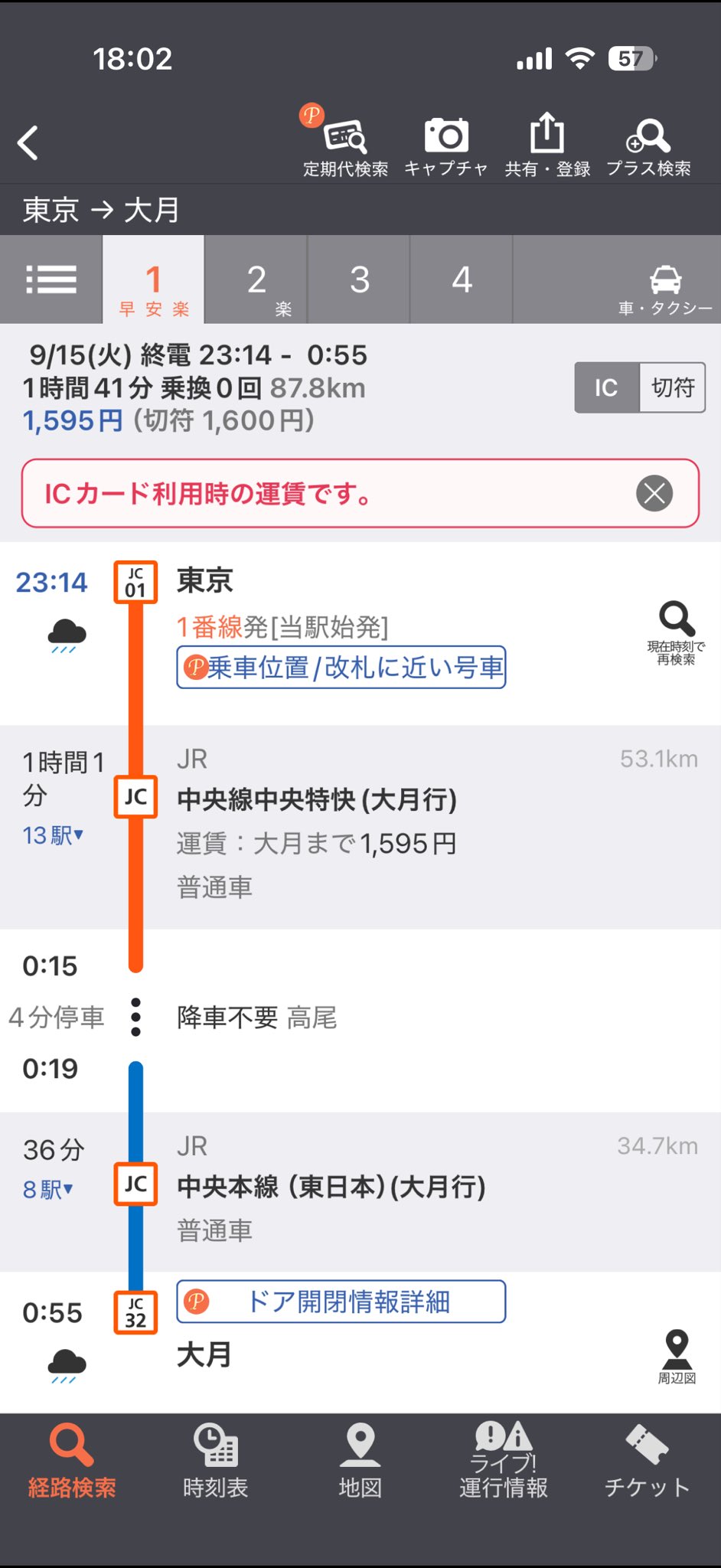721x1568 pixels.
Task: Tap 現在時刻で再検索 icon
Action: (x=677, y=632)
